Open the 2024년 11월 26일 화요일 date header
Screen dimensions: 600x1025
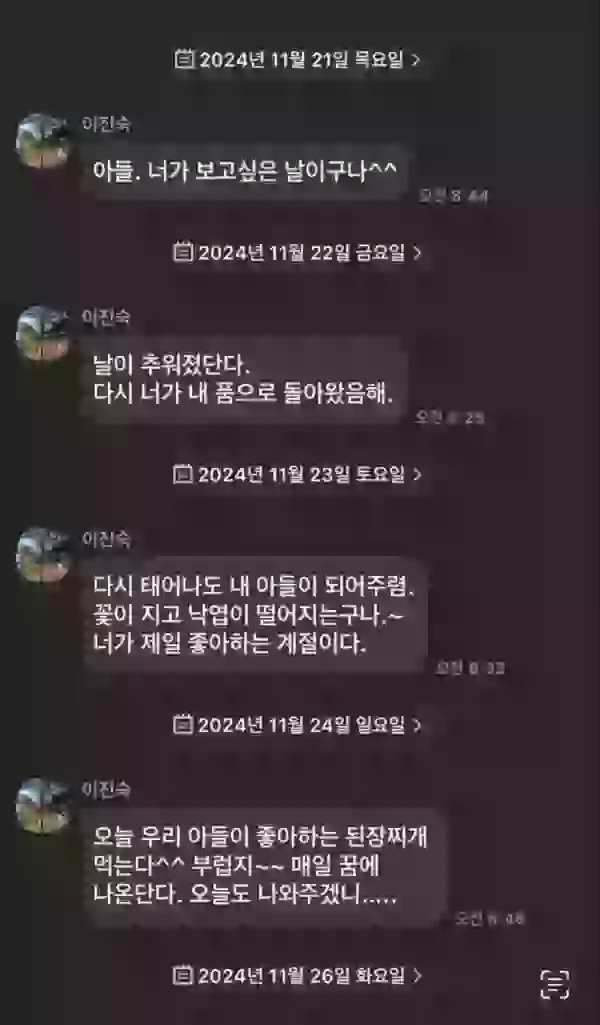pos(298,974)
